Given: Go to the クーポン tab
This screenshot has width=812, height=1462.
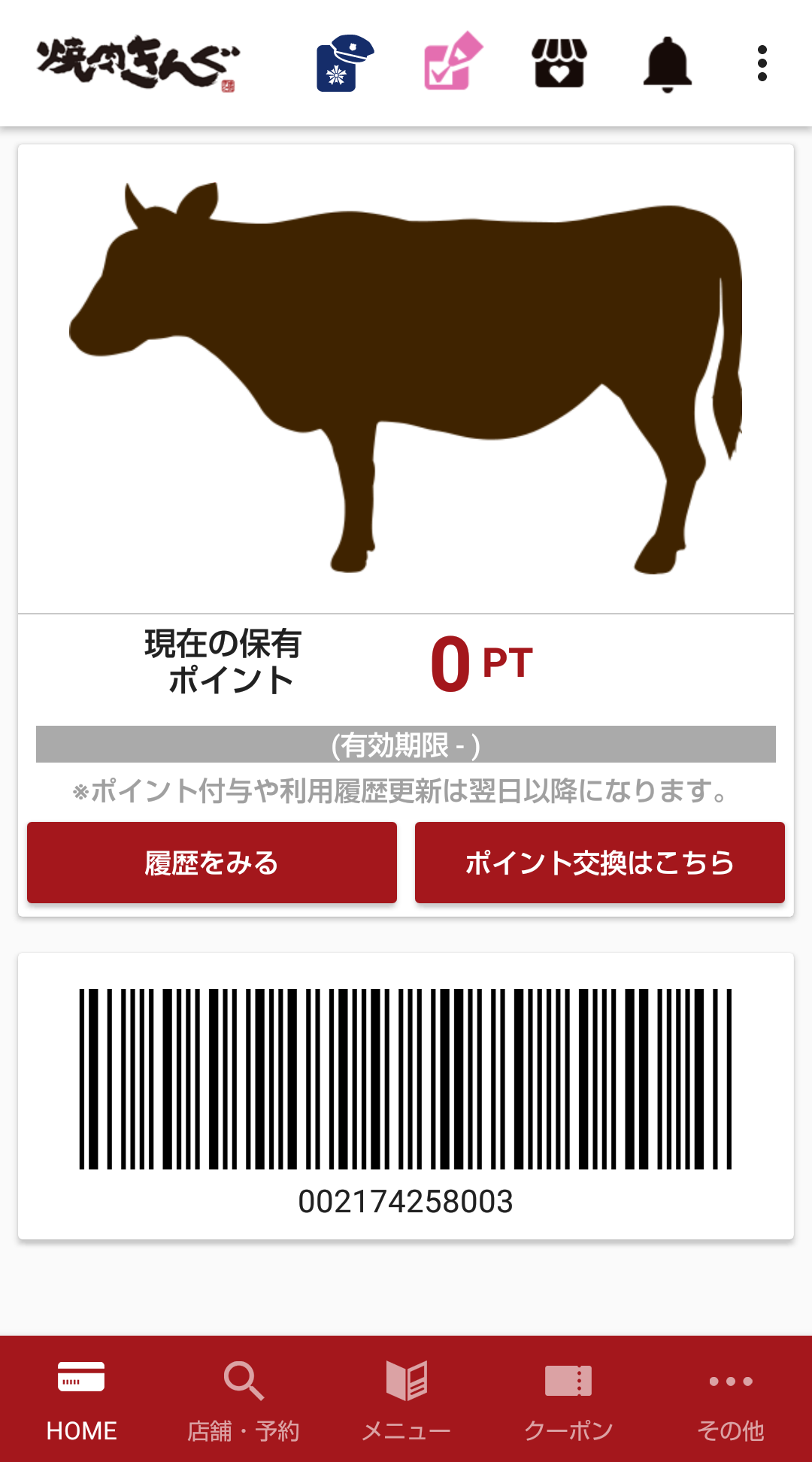Looking at the screenshot, I should (568, 1400).
